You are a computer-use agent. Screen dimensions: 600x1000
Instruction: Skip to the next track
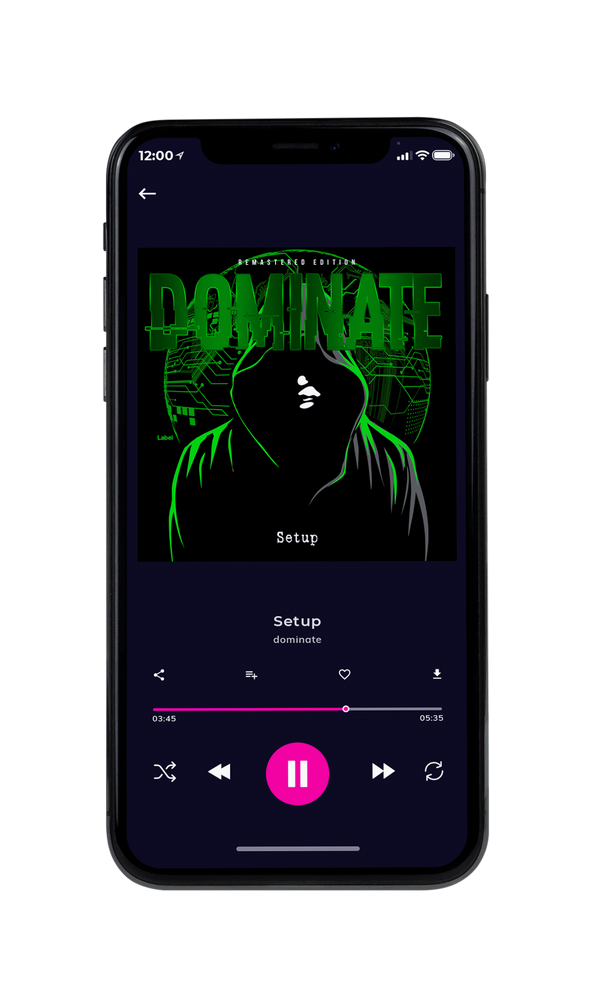[x=383, y=771]
